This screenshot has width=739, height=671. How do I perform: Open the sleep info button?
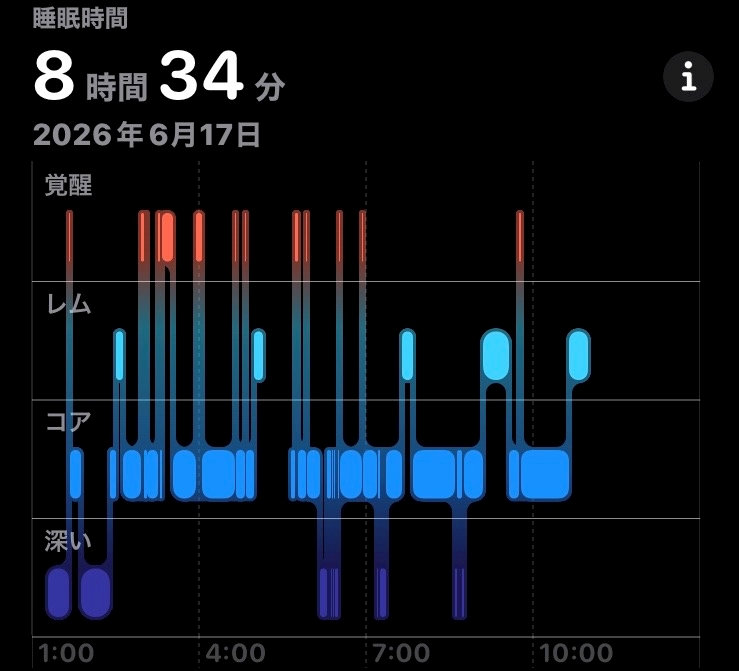point(688,76)
